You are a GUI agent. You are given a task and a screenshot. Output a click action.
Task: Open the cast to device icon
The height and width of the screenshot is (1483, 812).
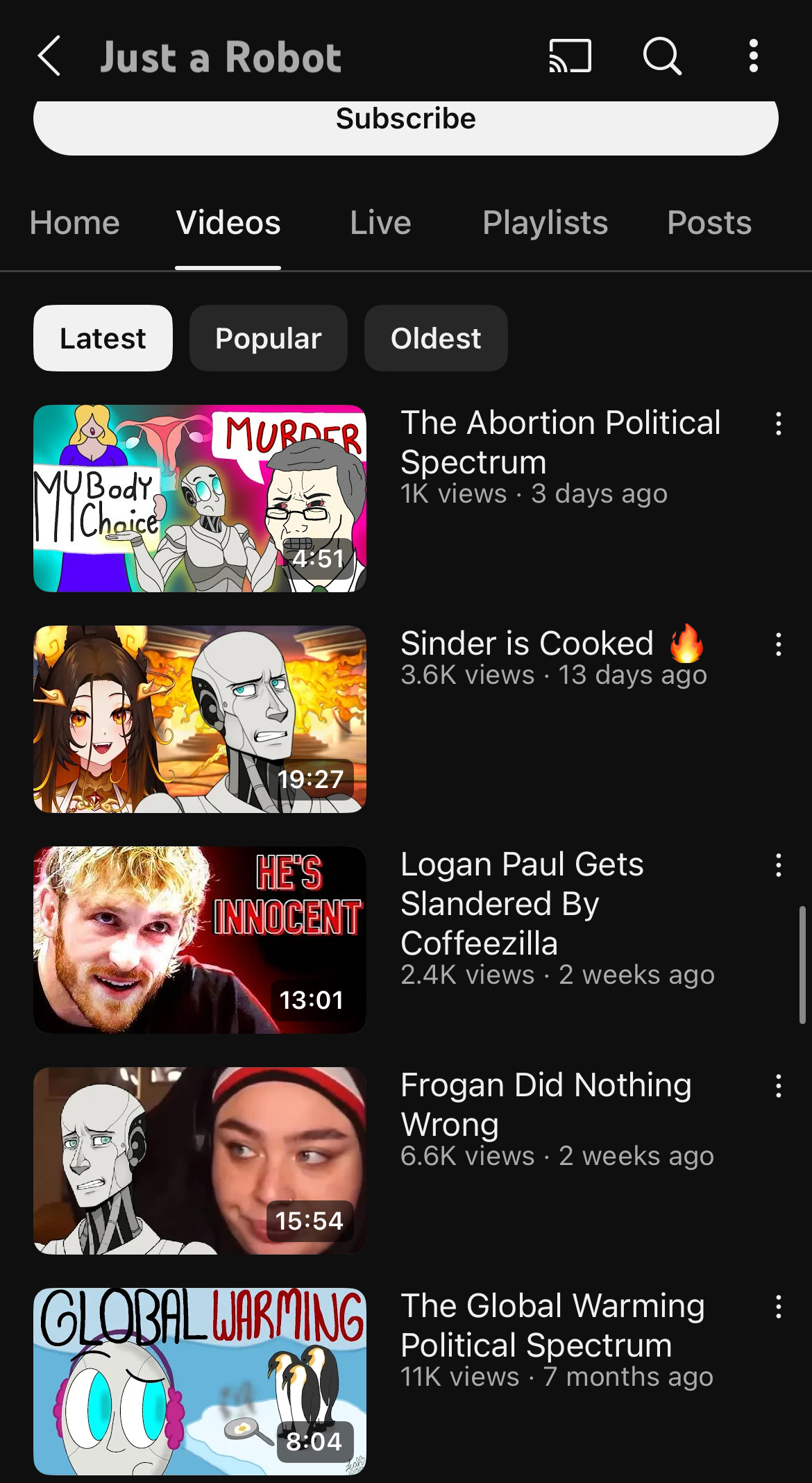click(x=570, y=56)
